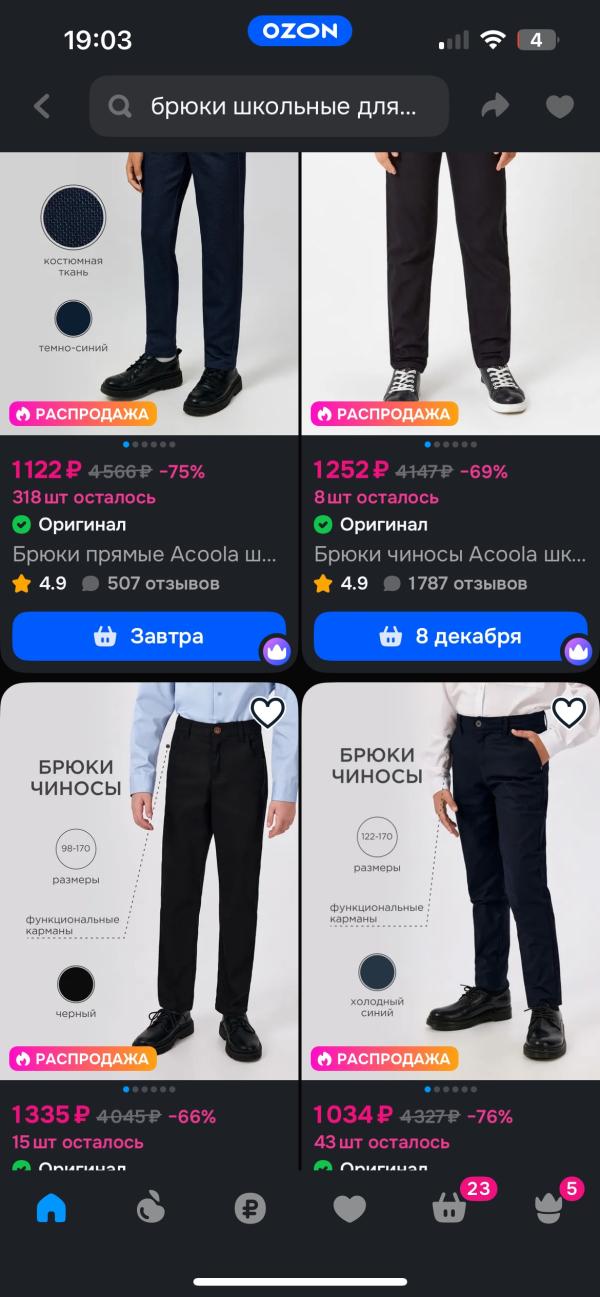Switch to the Favorites heart tab
Image resolution: width=600 pixels, height=1297 pixels.
coord(349,1208)
